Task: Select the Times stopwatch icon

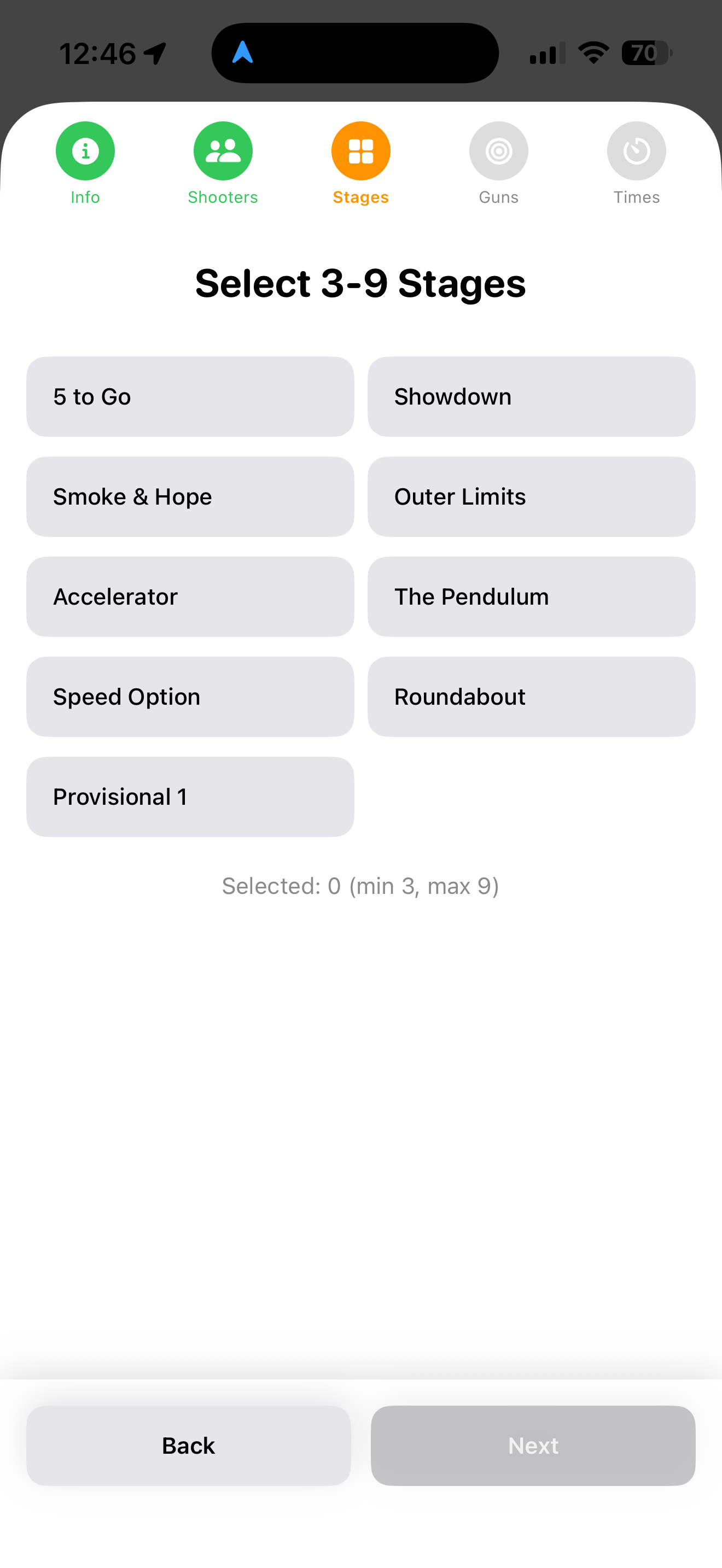Action: click(x=636, y=150)
